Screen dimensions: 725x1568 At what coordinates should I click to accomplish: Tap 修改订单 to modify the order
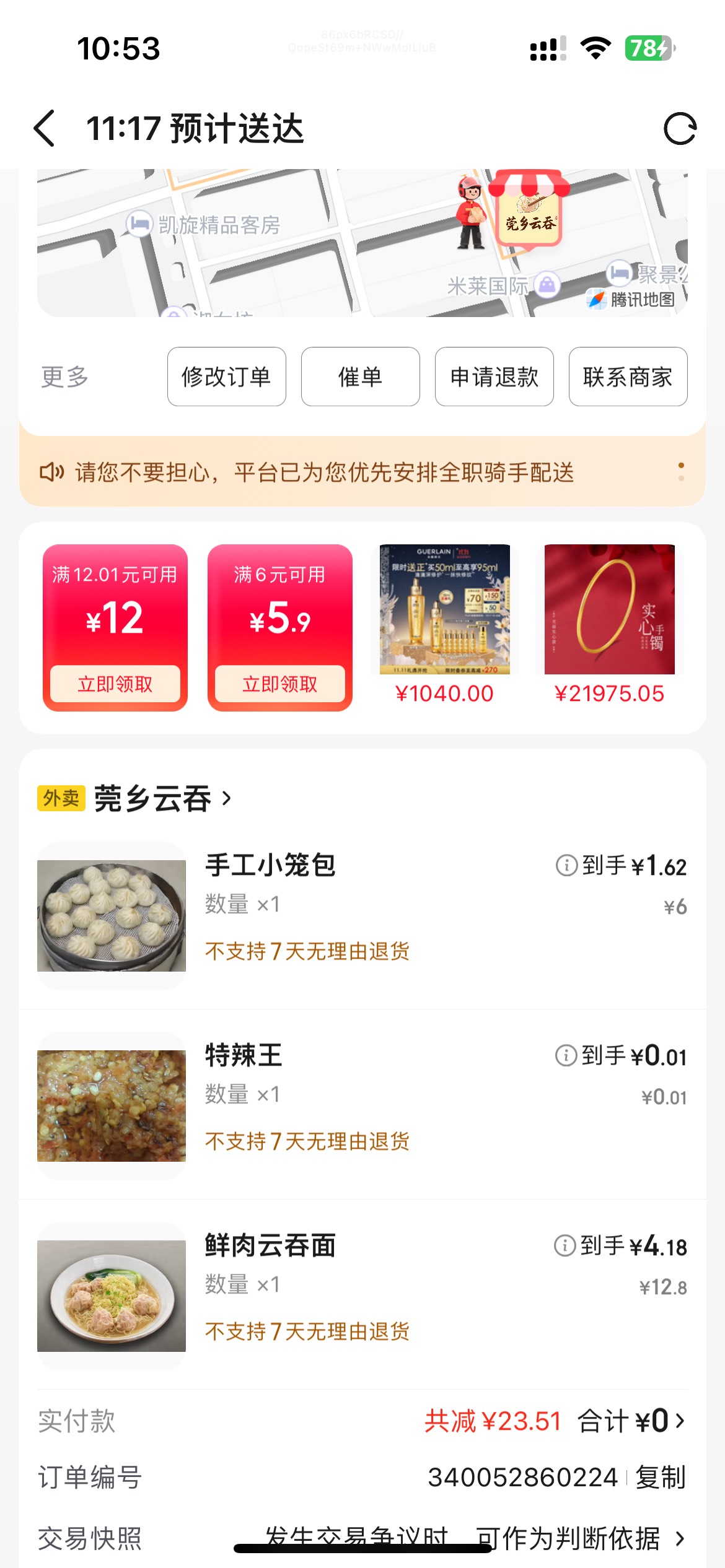click(226, 377)
